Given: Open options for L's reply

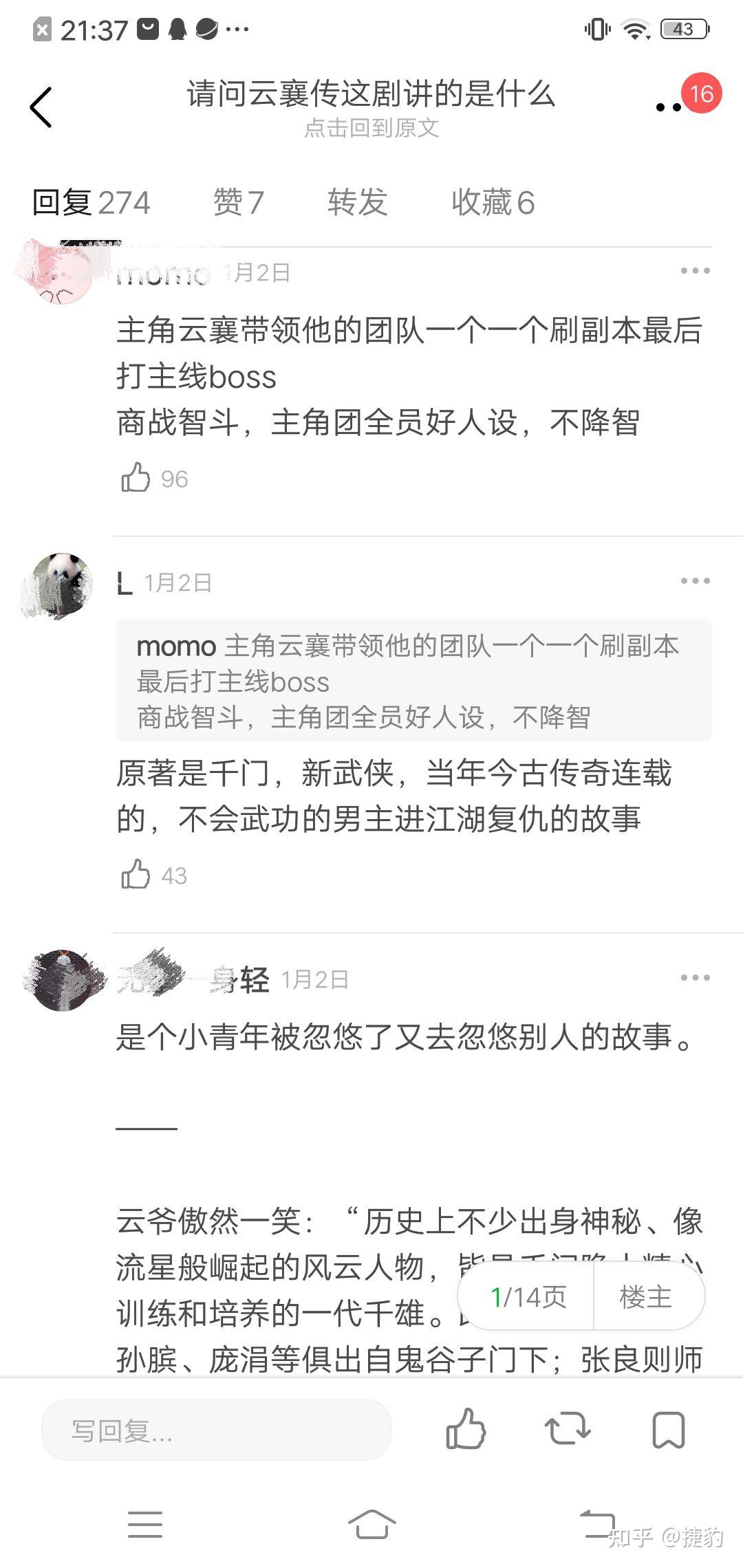Looking at the screenshot, I should click(695, 581).
